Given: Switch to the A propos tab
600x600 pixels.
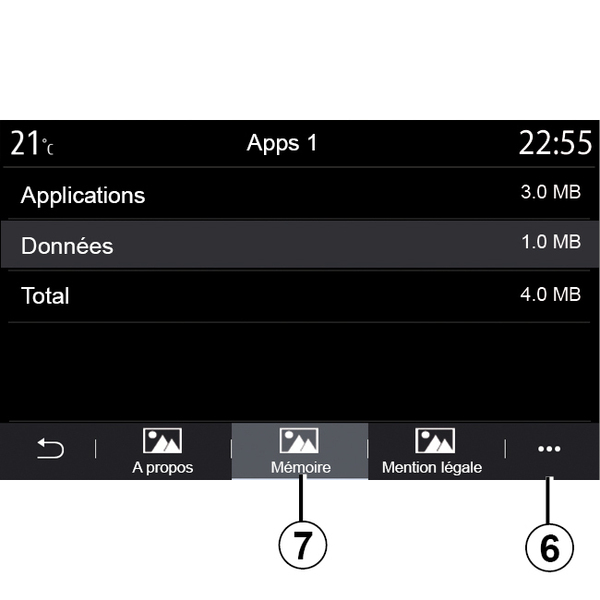Looking at the screenshot, I should tap(163, 451).
